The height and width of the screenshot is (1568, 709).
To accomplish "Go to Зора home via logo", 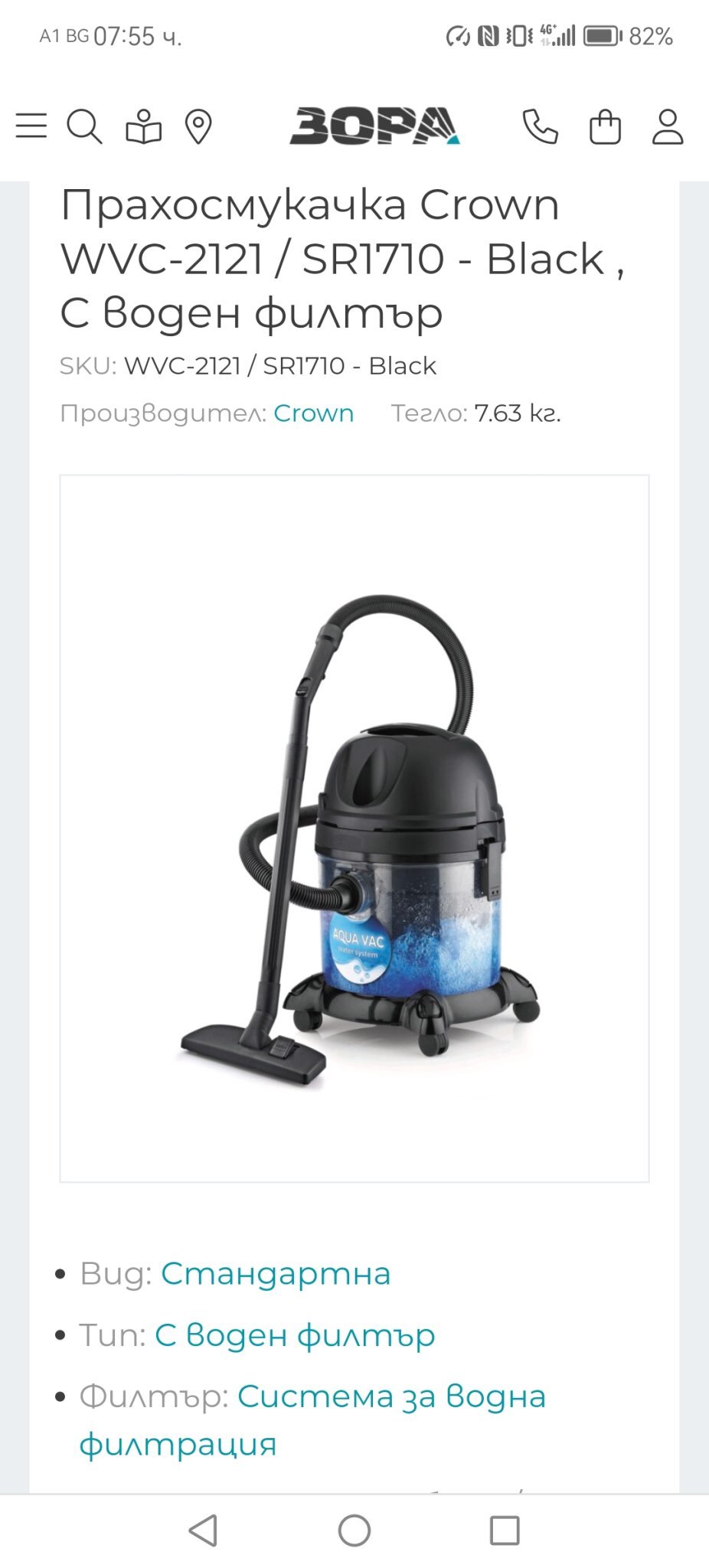I will (374, 126).
